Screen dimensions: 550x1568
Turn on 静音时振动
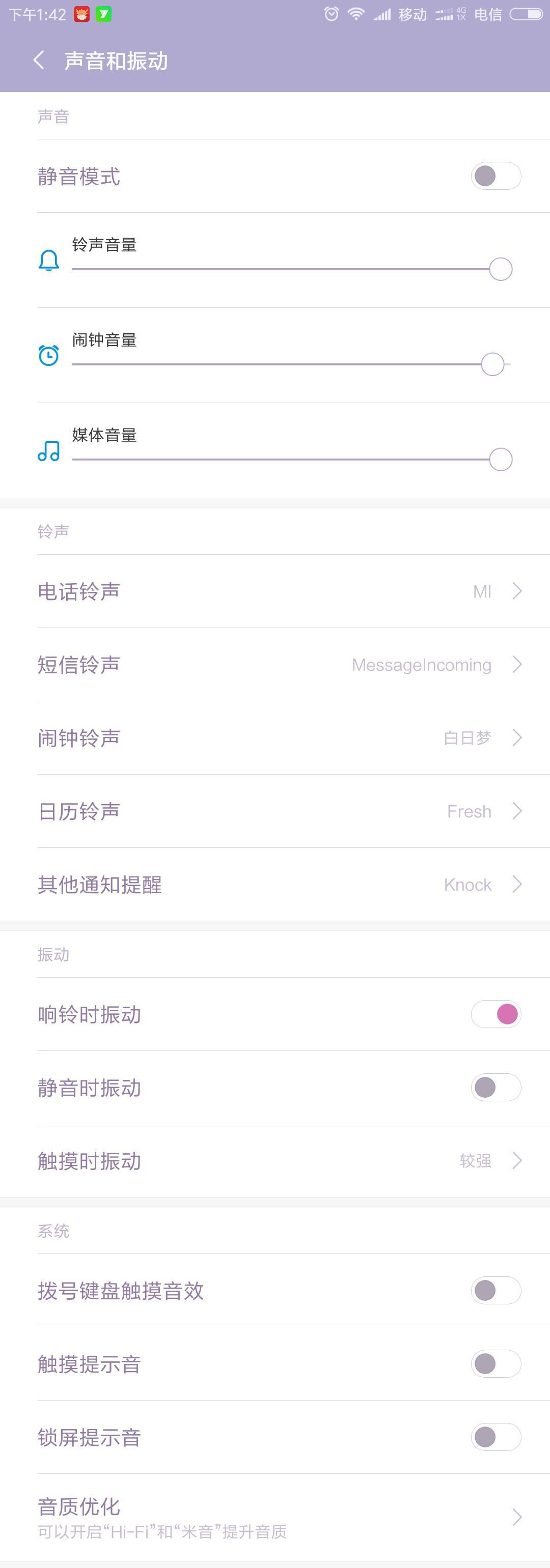tap(496, 1087)
